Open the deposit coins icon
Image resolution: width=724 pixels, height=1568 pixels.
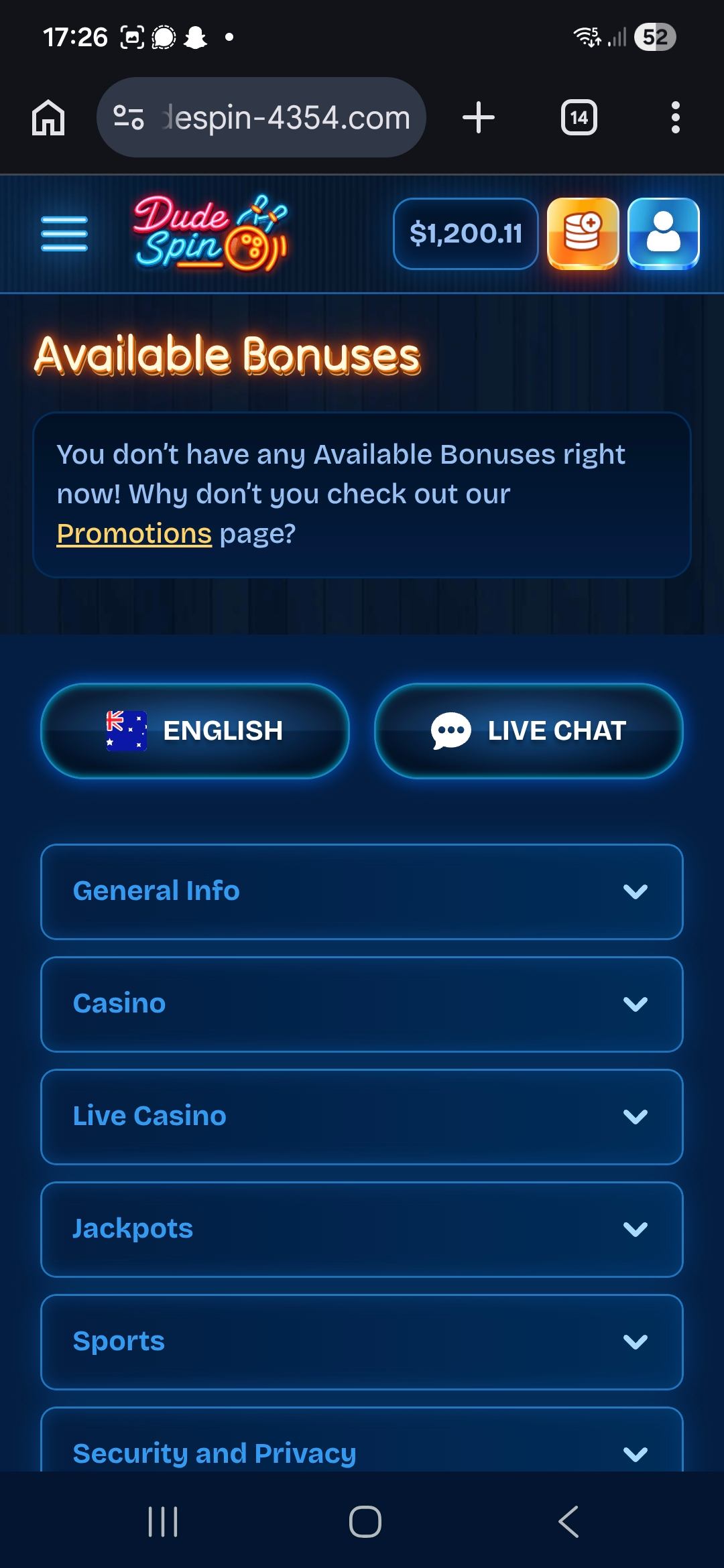point(583,234)
